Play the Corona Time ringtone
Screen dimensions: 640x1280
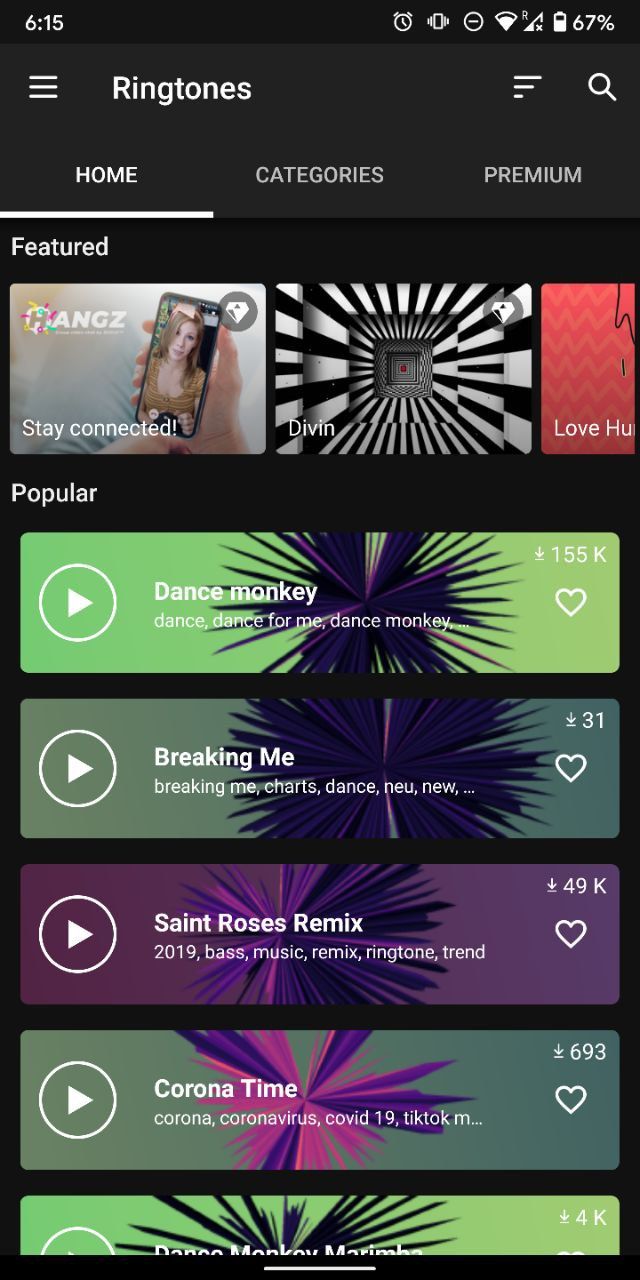coord(78,1100)
